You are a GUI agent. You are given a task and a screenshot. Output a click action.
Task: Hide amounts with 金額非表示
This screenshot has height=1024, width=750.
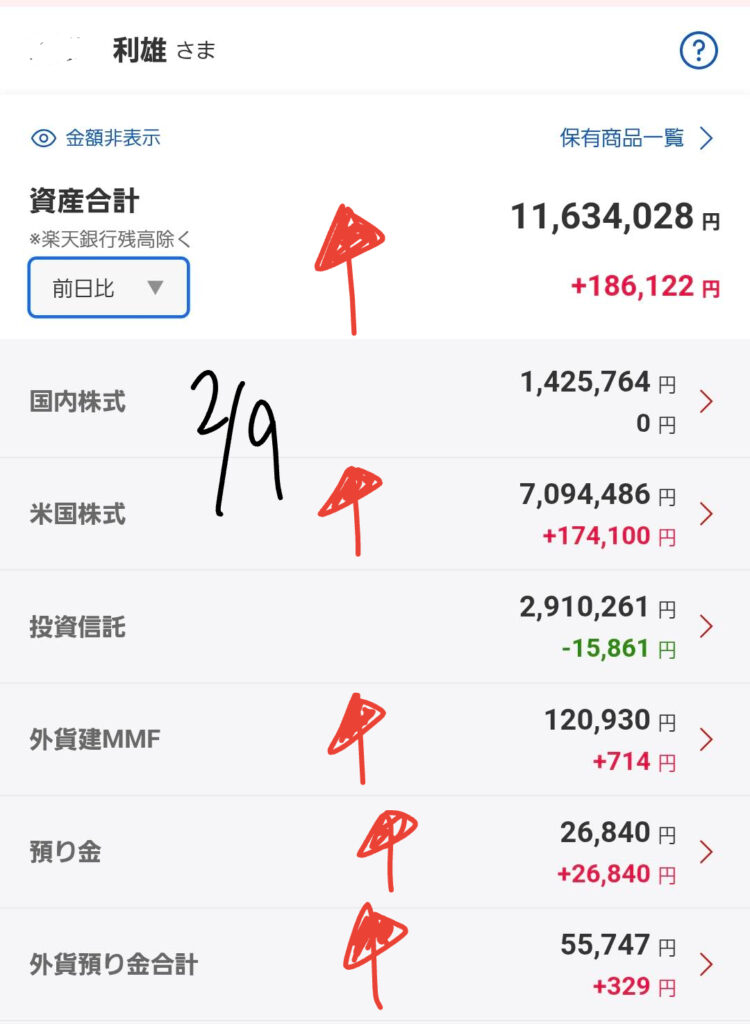pyautogui.click(x=96, y=138)
